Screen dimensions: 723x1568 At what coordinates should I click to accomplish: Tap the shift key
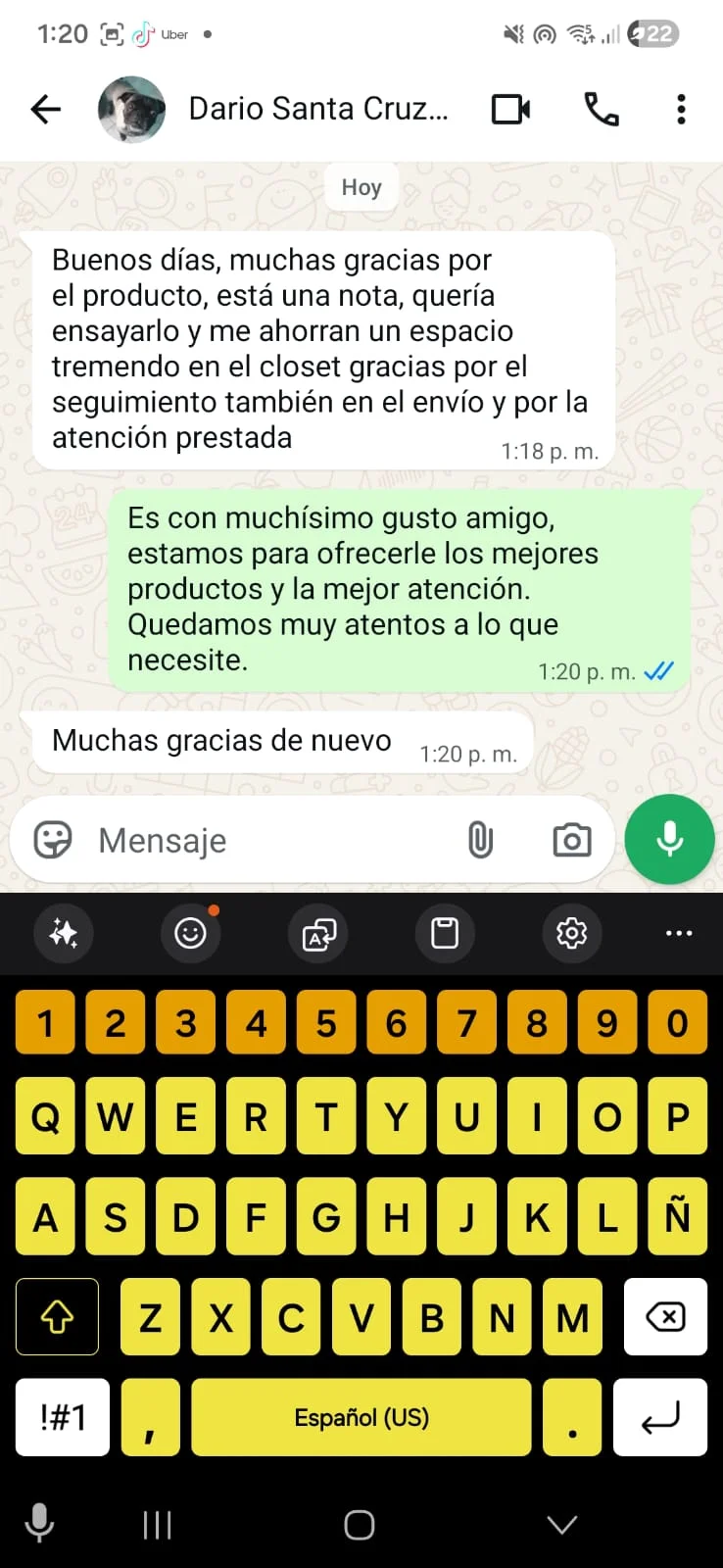point(57,1317)
